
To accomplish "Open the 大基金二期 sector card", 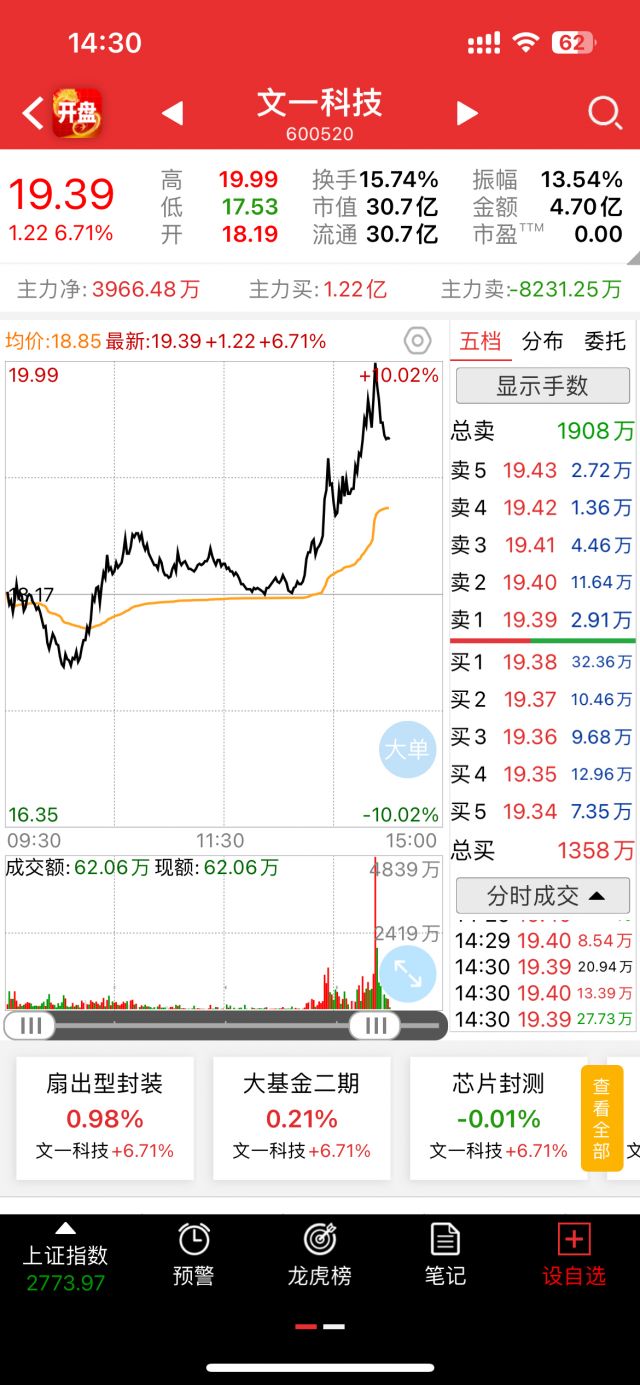I will coord(301,1118).
